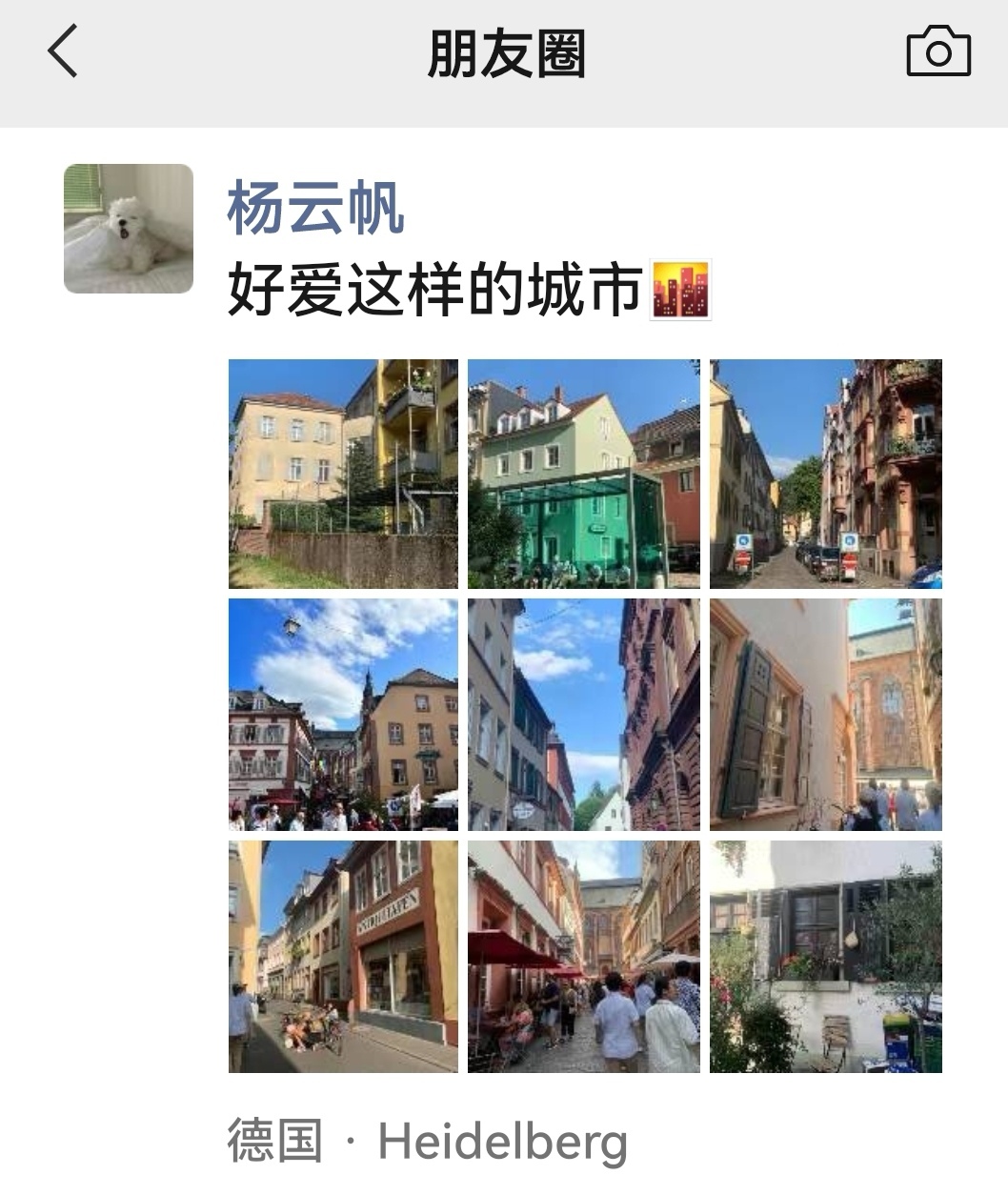The width and height of the screenshot is (1008, 1195).
Task: View the photo of the green window shutters
Action: click(x=825, y=715)
